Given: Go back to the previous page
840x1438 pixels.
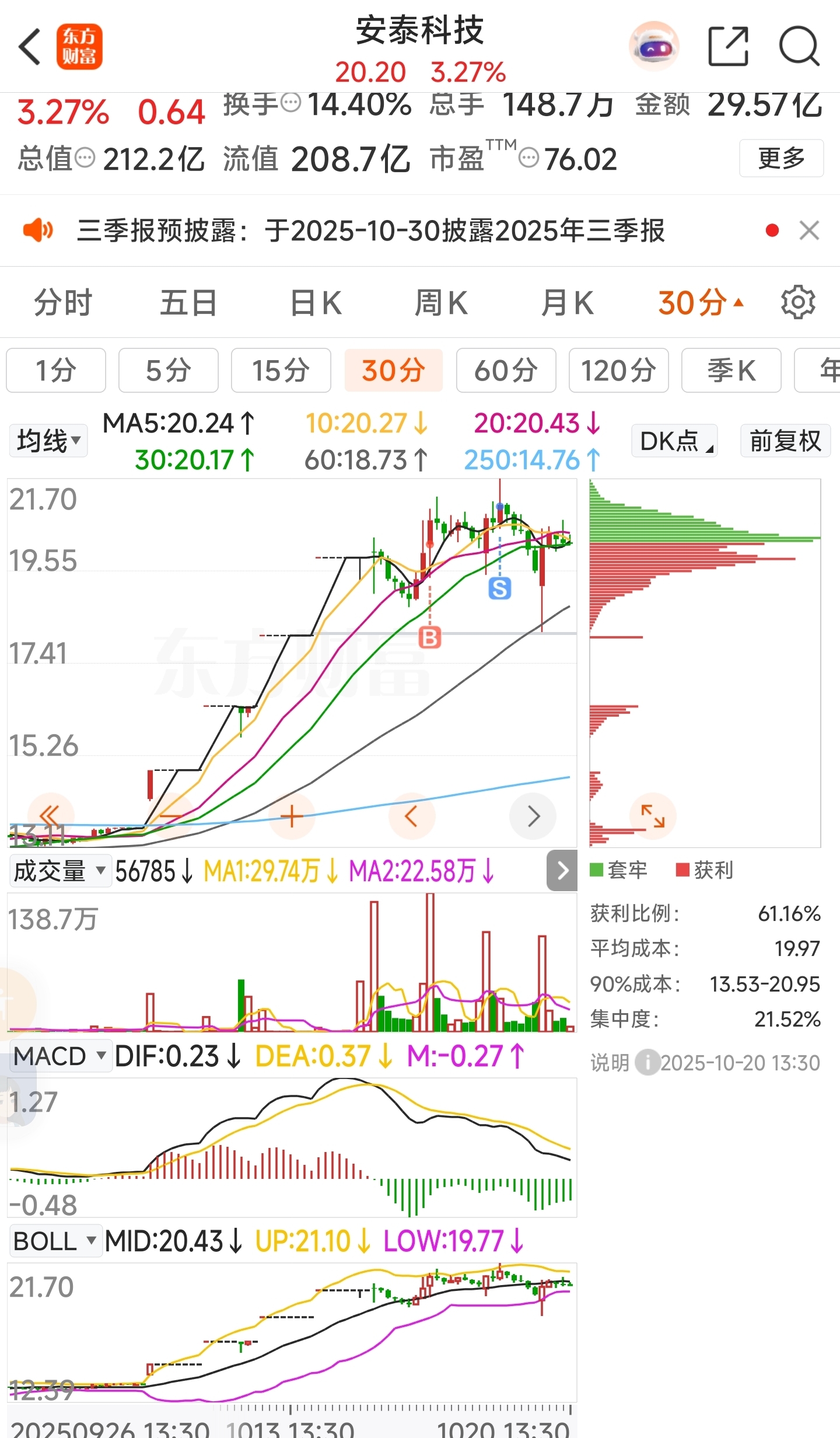Looking at the screenshot, I should (30, 47).
